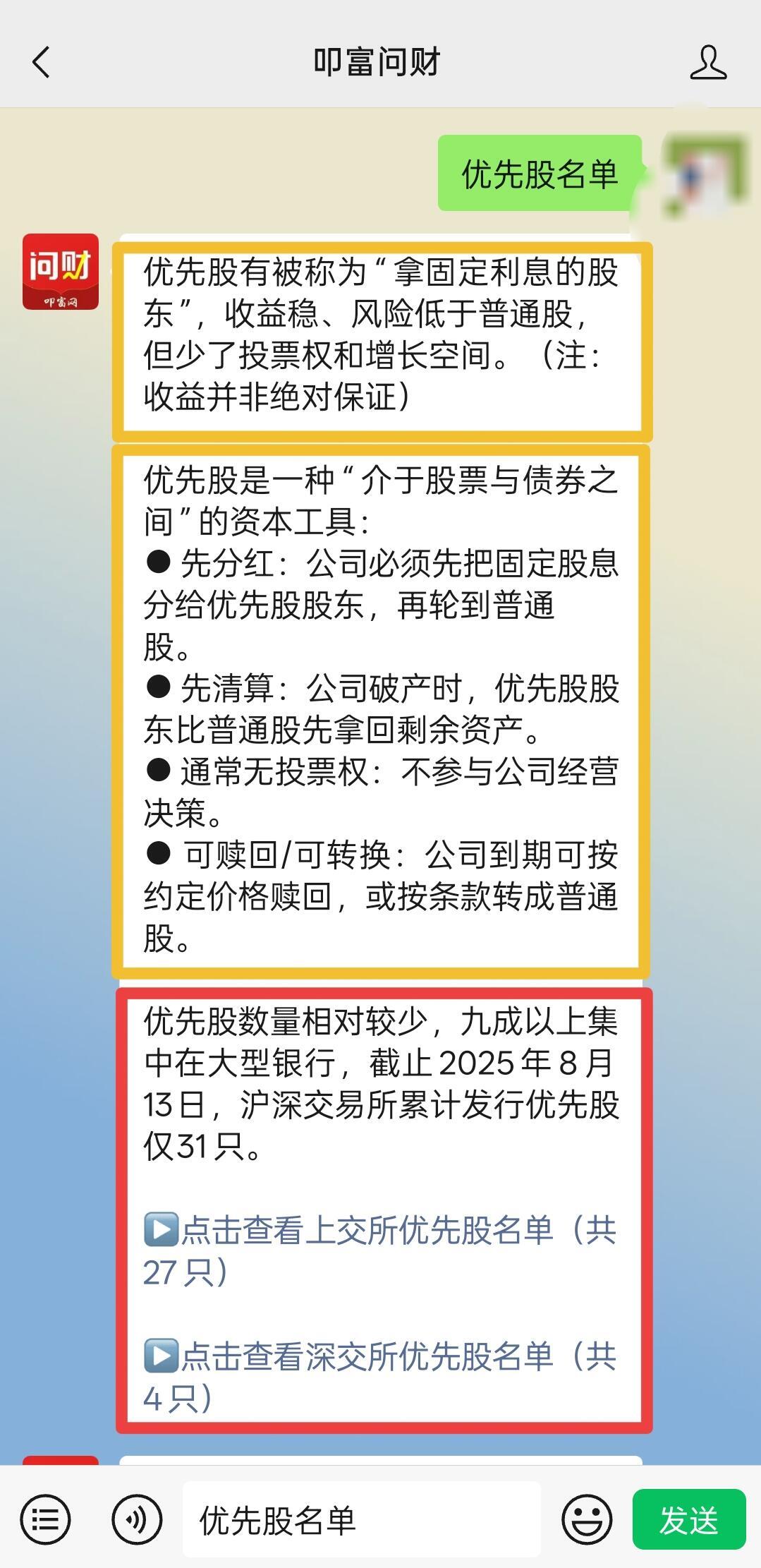The image size is (761, 1568).
Task: Focus the message input field
Action: coord(361,1519)
